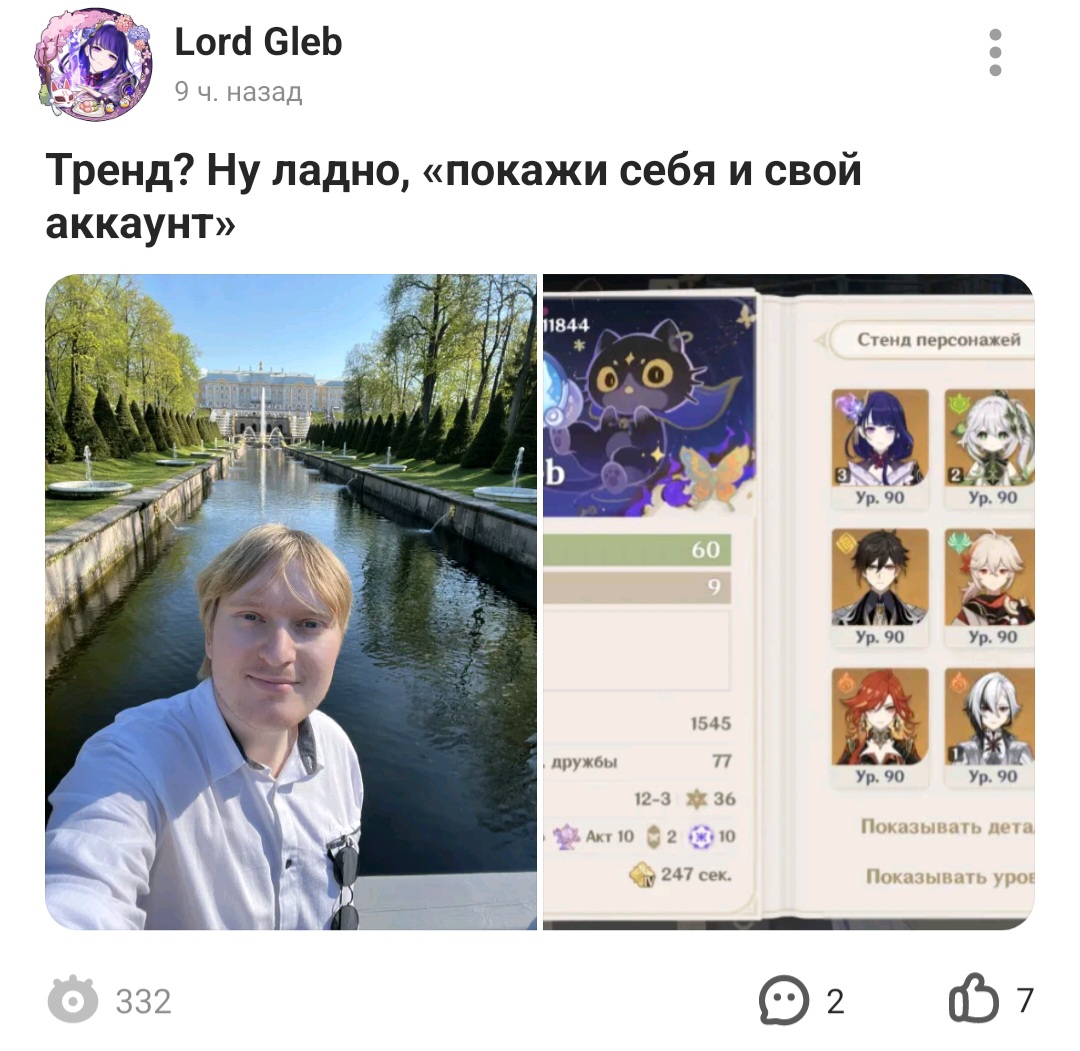The height and width of the screenshot is (1051, 1080).
Task: Open the comments on this post
Action: (784, 999)
